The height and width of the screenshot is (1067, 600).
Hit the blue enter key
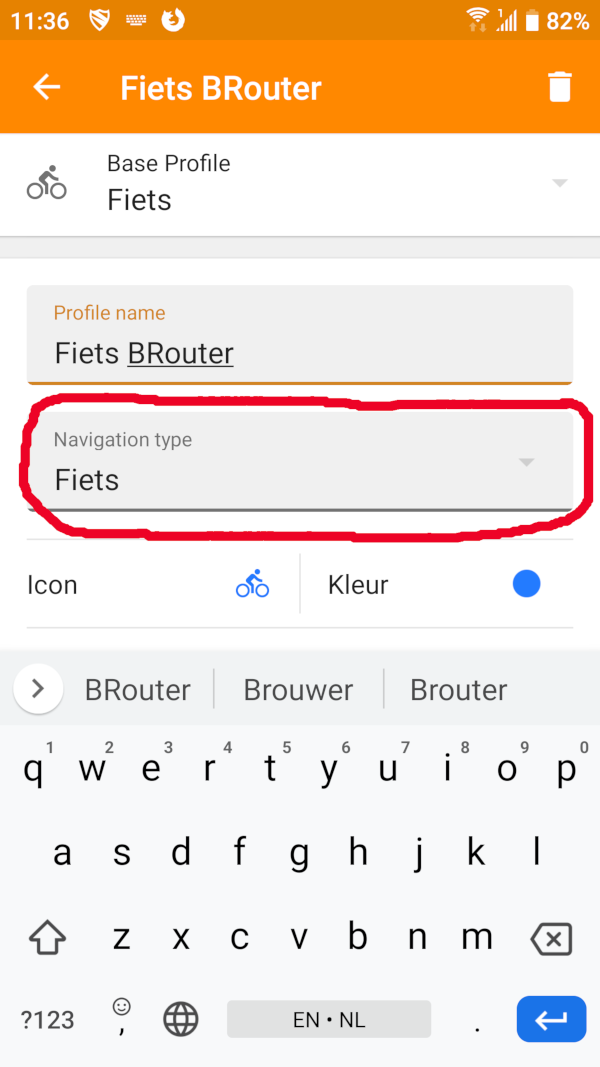coord(551,1020)
